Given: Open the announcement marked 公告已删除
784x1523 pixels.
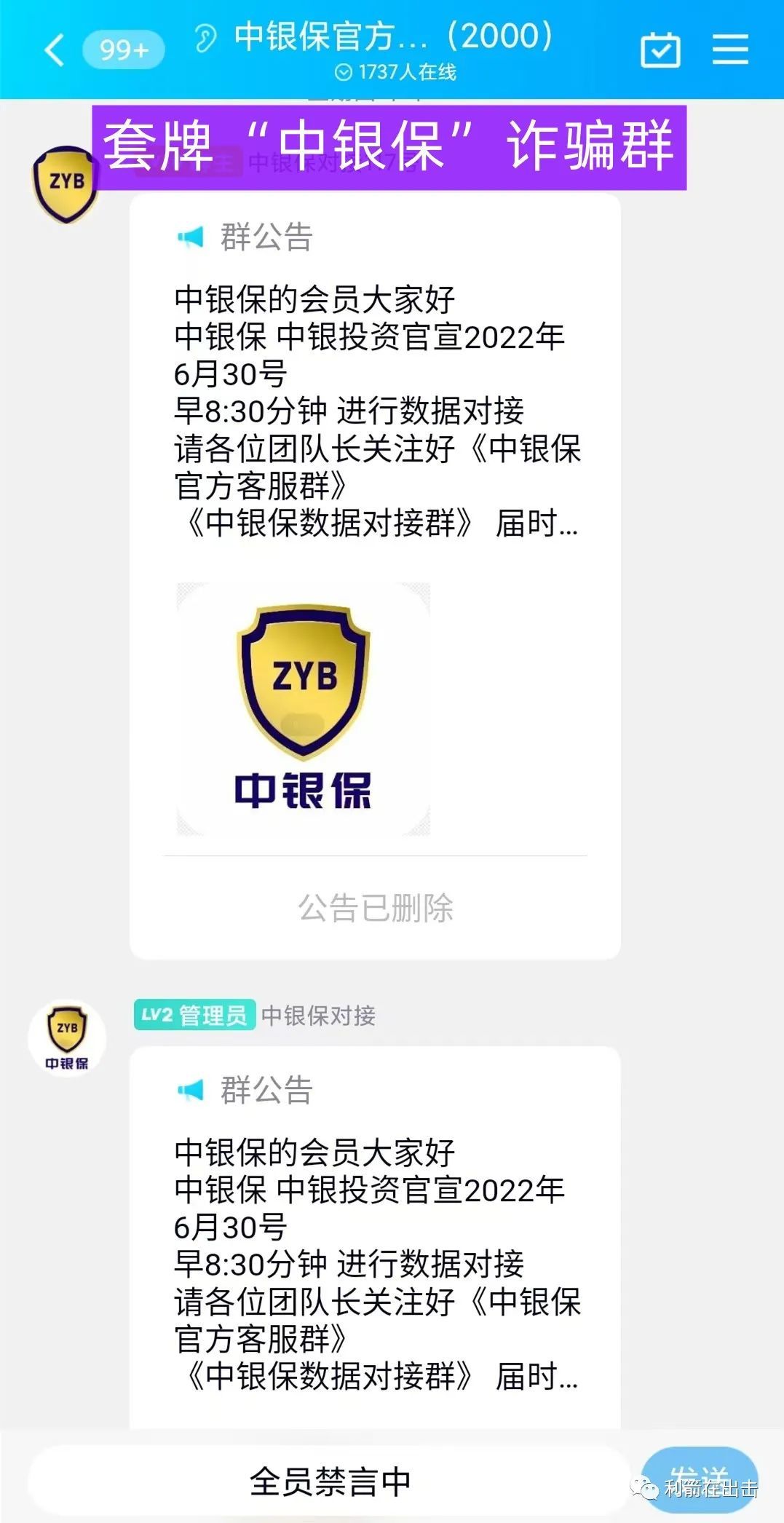Looking at the screenshot, I should (x=375, y=907).
